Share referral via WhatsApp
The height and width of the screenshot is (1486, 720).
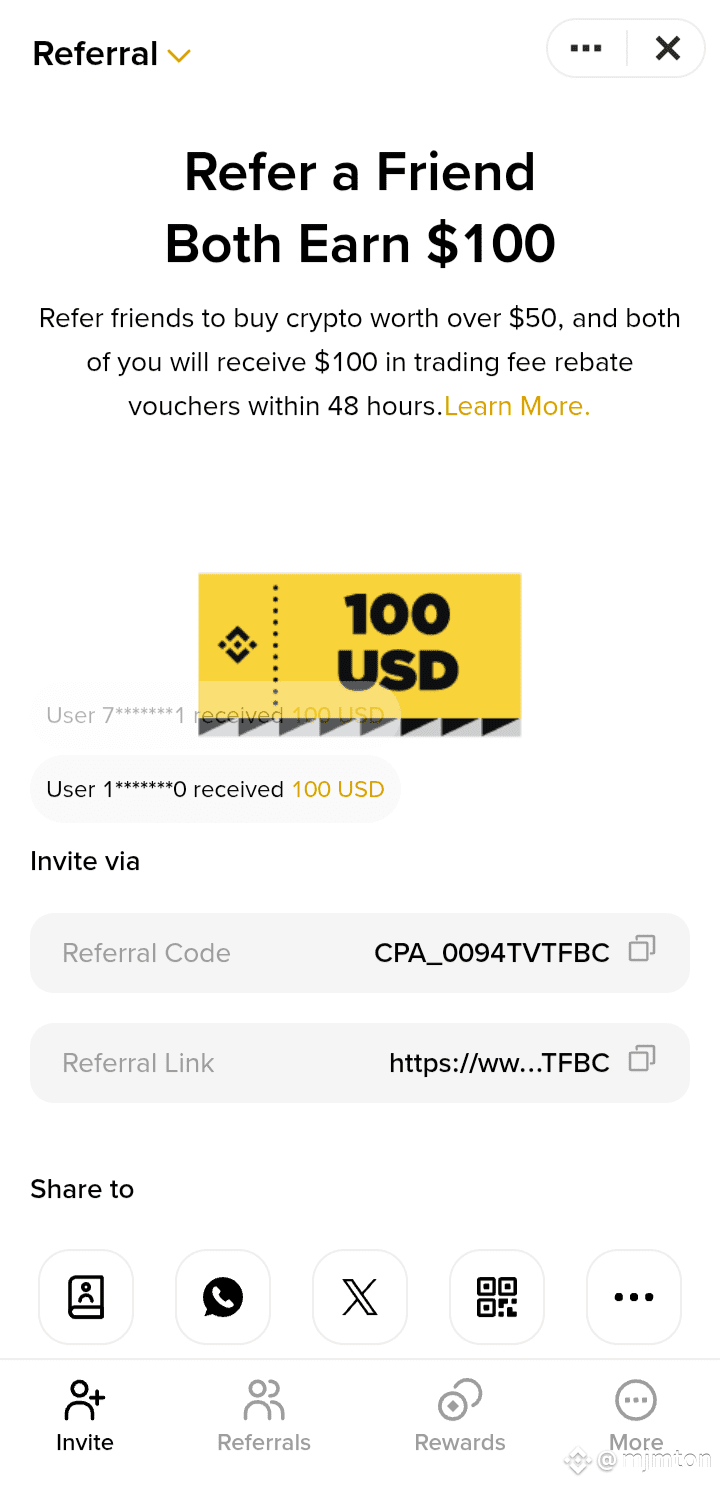pos(222,1297)
